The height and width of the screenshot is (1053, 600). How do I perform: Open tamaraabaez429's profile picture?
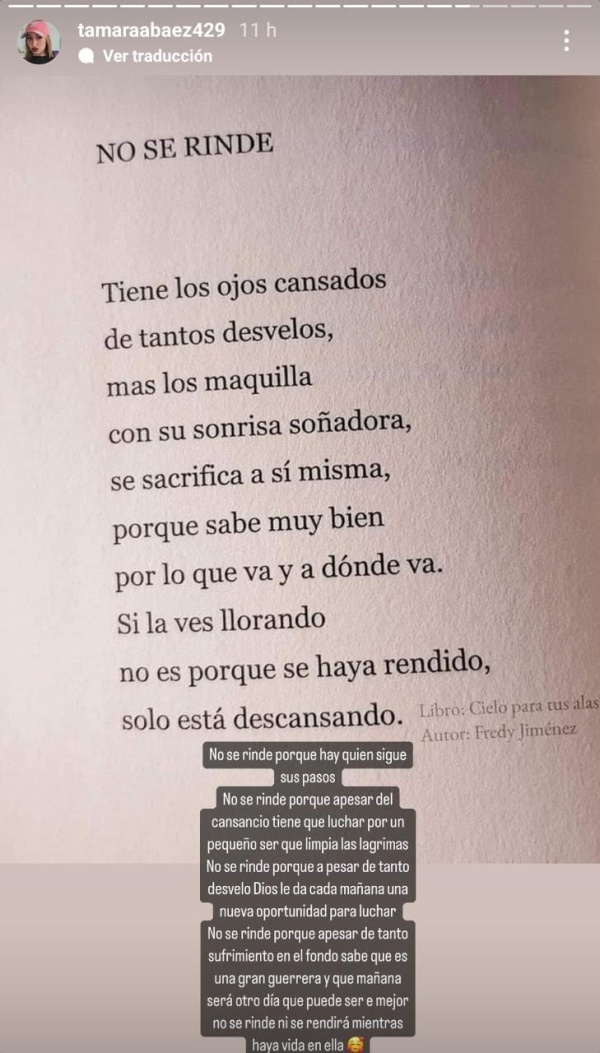point(39,42)
